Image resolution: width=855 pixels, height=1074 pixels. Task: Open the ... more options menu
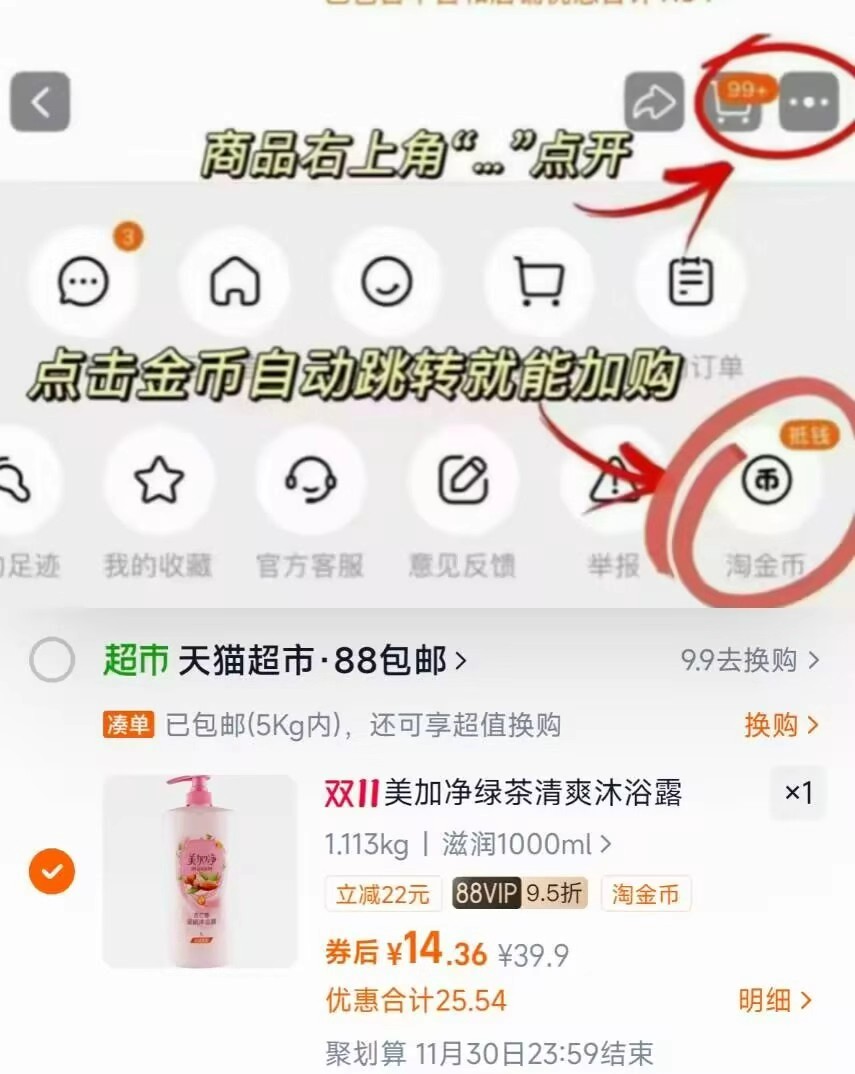810,100
